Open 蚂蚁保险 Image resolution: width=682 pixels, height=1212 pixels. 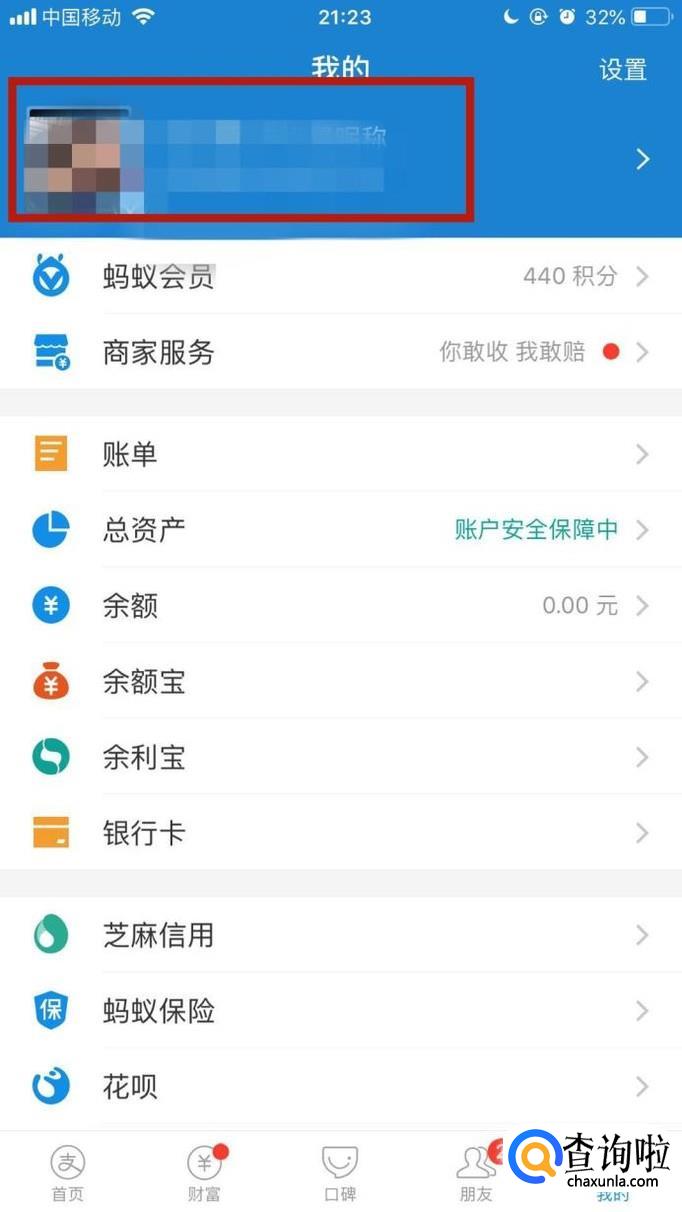coord(340,1011)
